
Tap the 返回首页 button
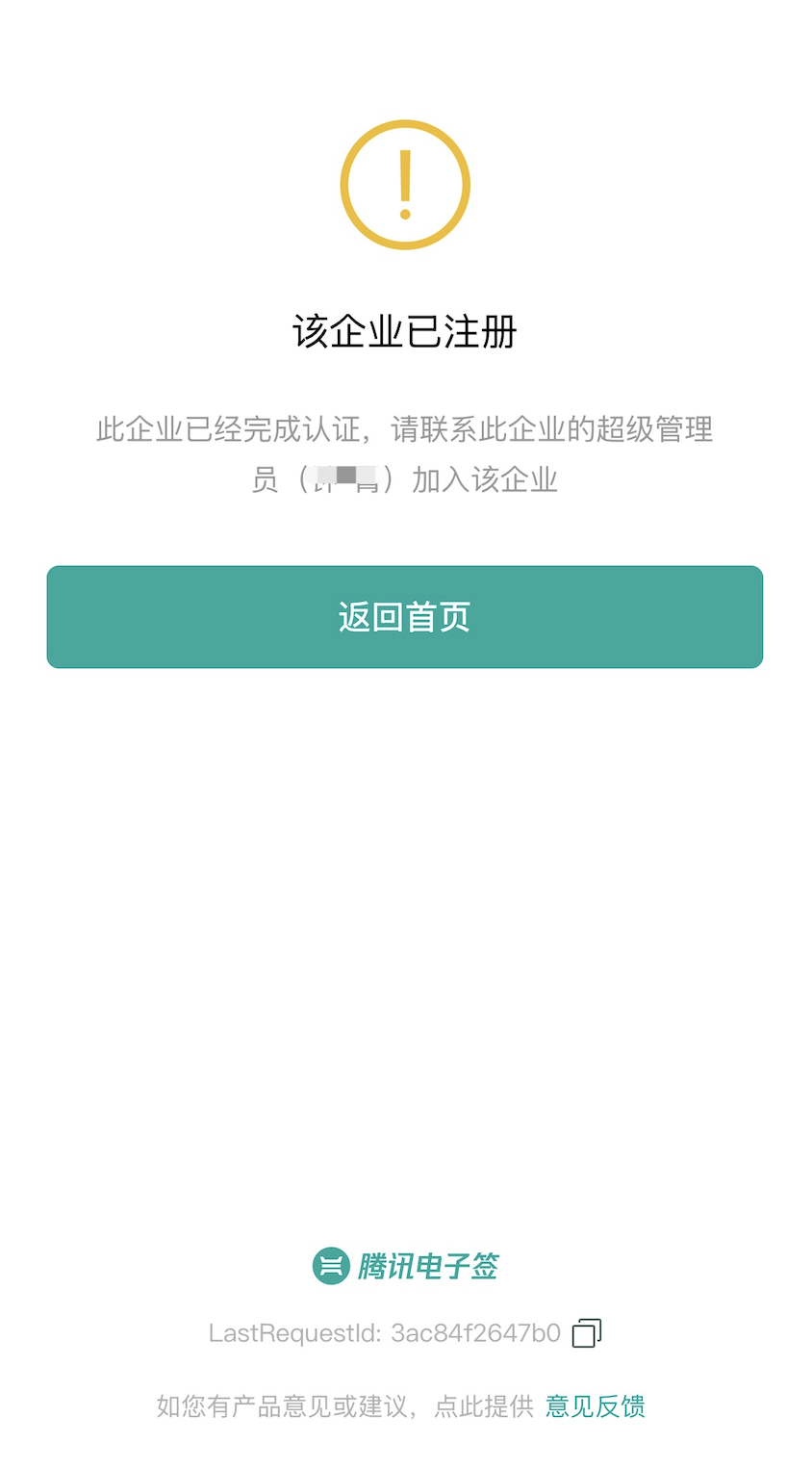coord(405,617)
